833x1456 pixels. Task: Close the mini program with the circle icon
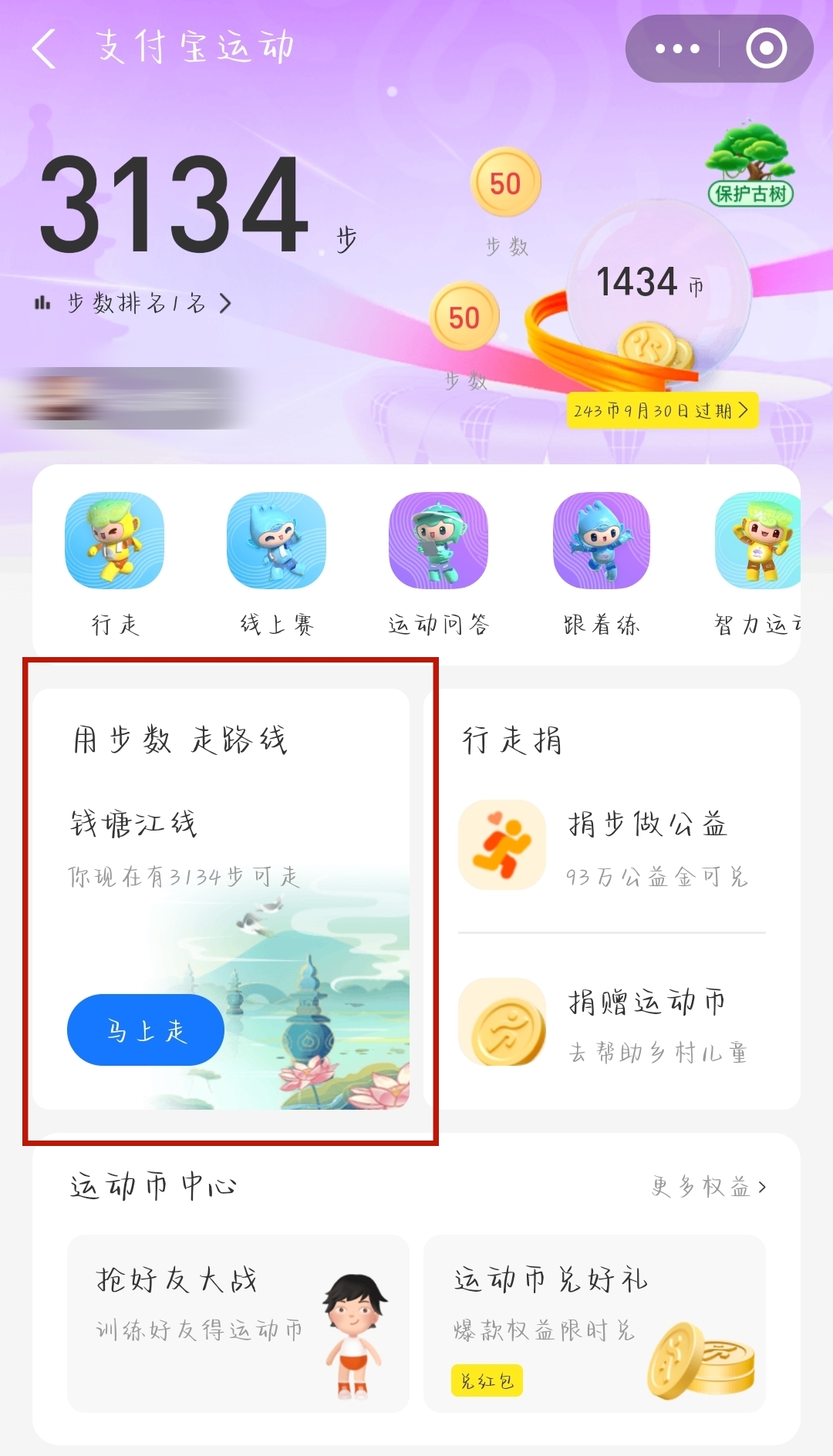coord(766,49)
